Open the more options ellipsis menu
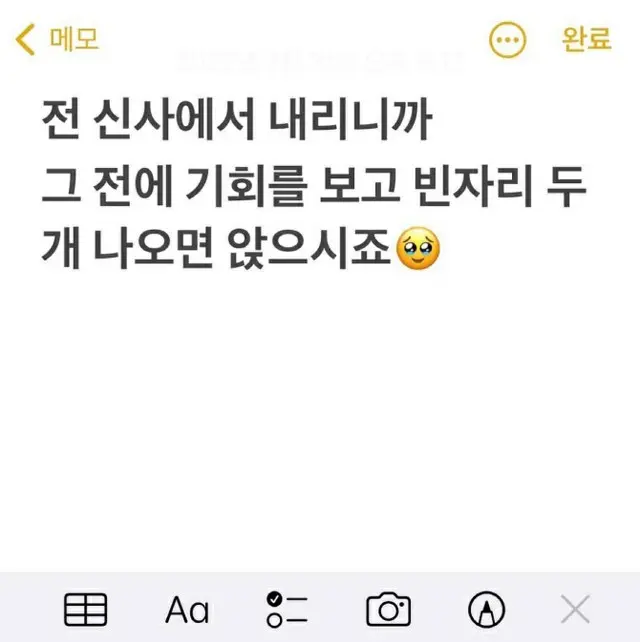 click(x=507, y=40)
